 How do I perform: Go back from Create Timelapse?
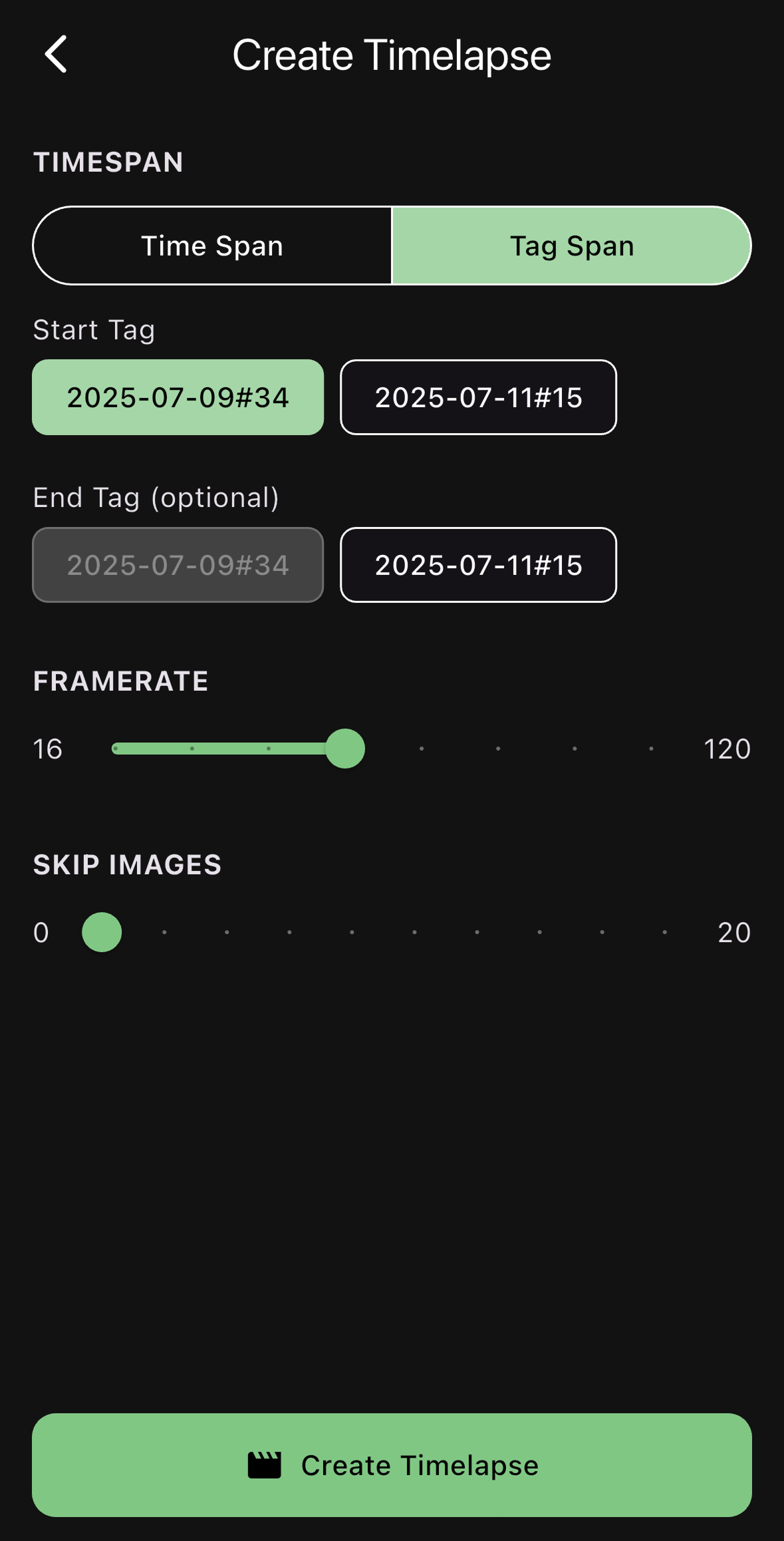(57, 55)
